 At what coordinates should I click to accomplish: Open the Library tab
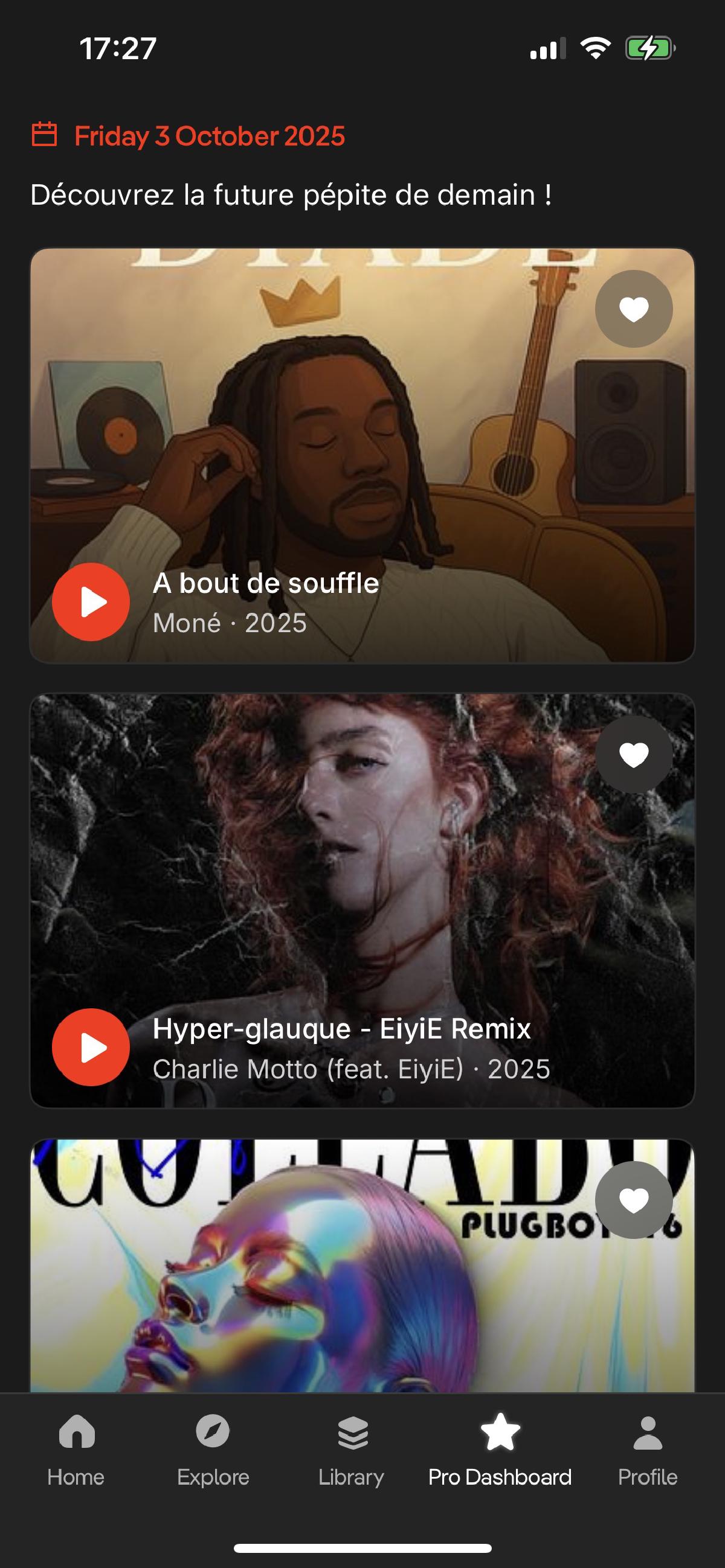coord(352,1450)
